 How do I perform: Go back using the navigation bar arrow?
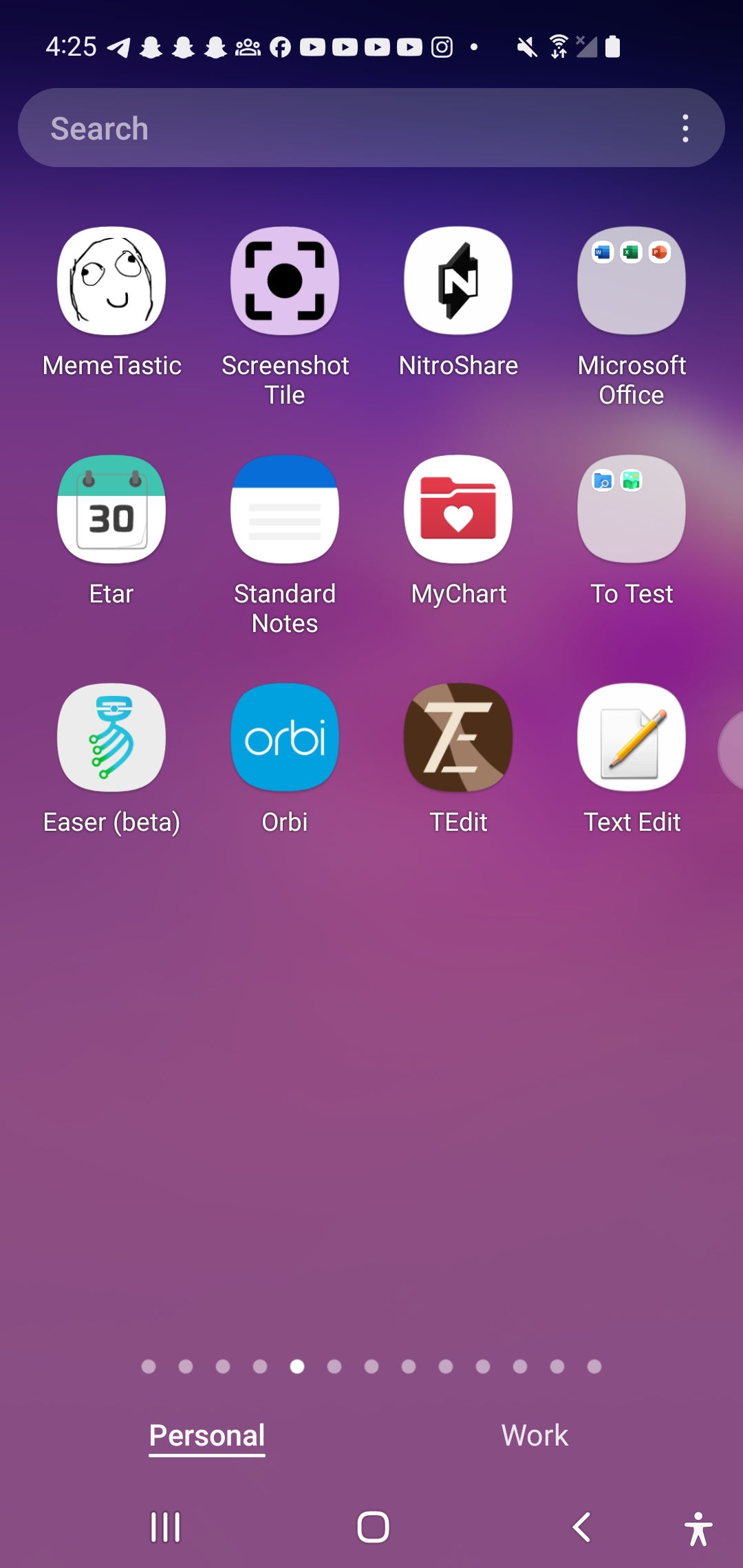click(x=582, y=1527)
